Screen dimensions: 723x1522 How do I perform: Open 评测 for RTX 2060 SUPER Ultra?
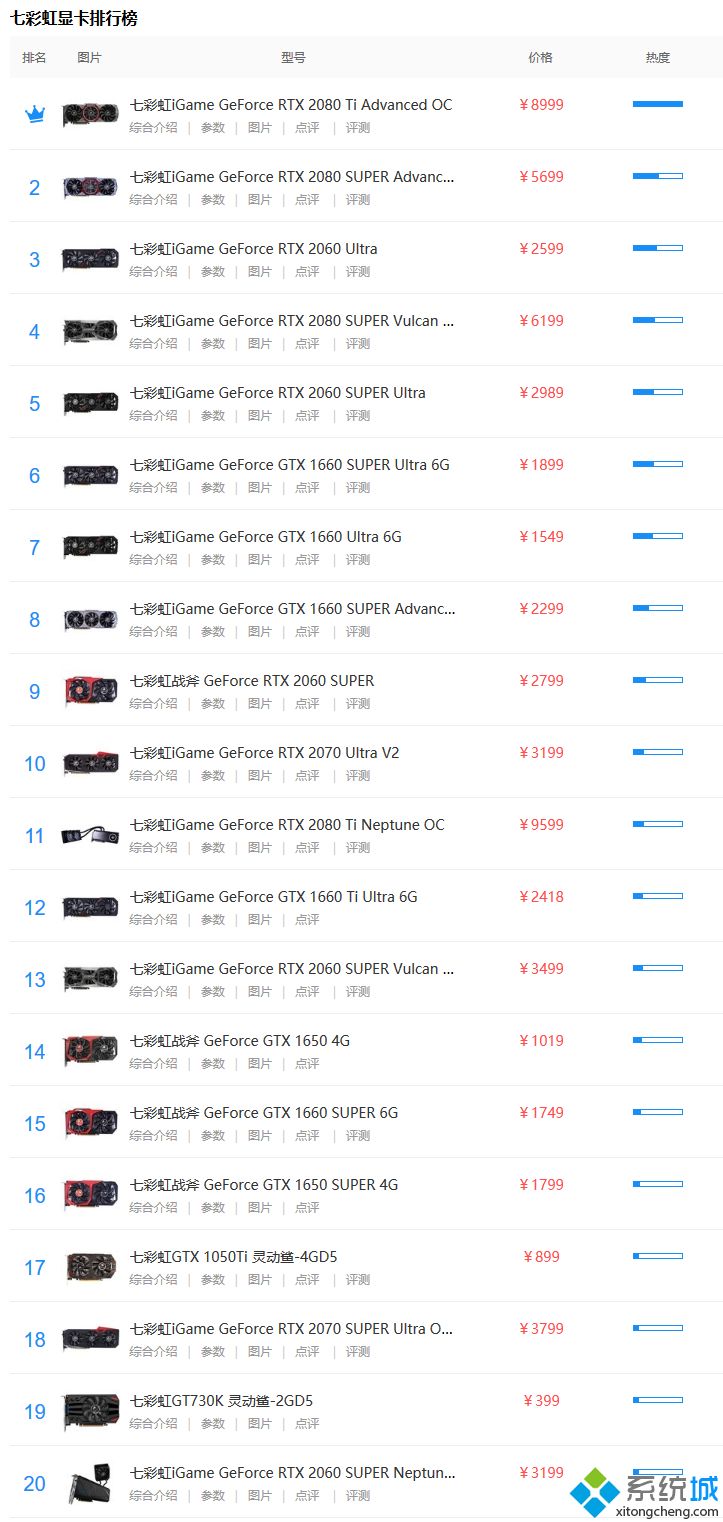pyautogui.click(x=357, y=416)
